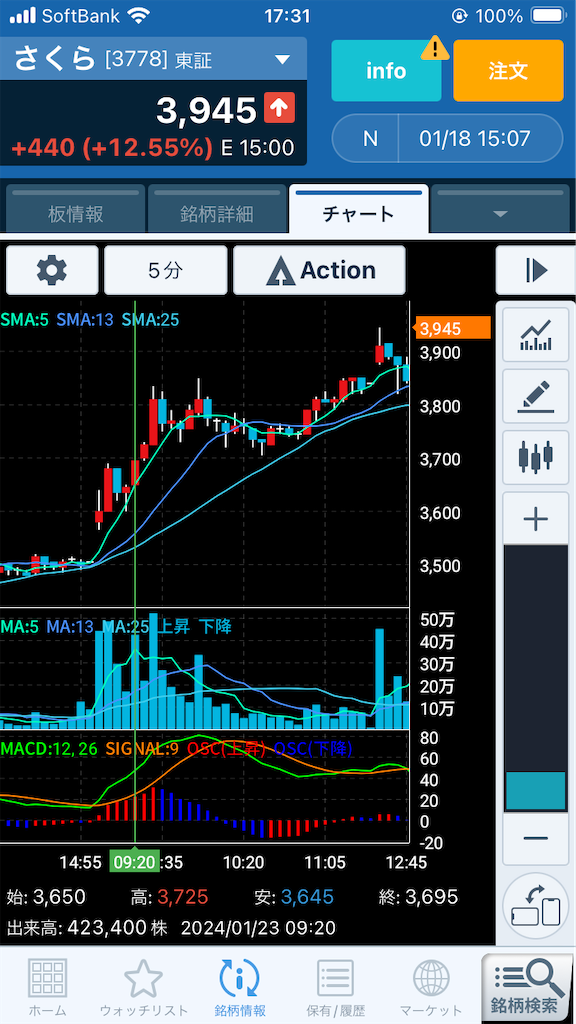
Task: Open the Action menu
Action: [x=319, y=270]
